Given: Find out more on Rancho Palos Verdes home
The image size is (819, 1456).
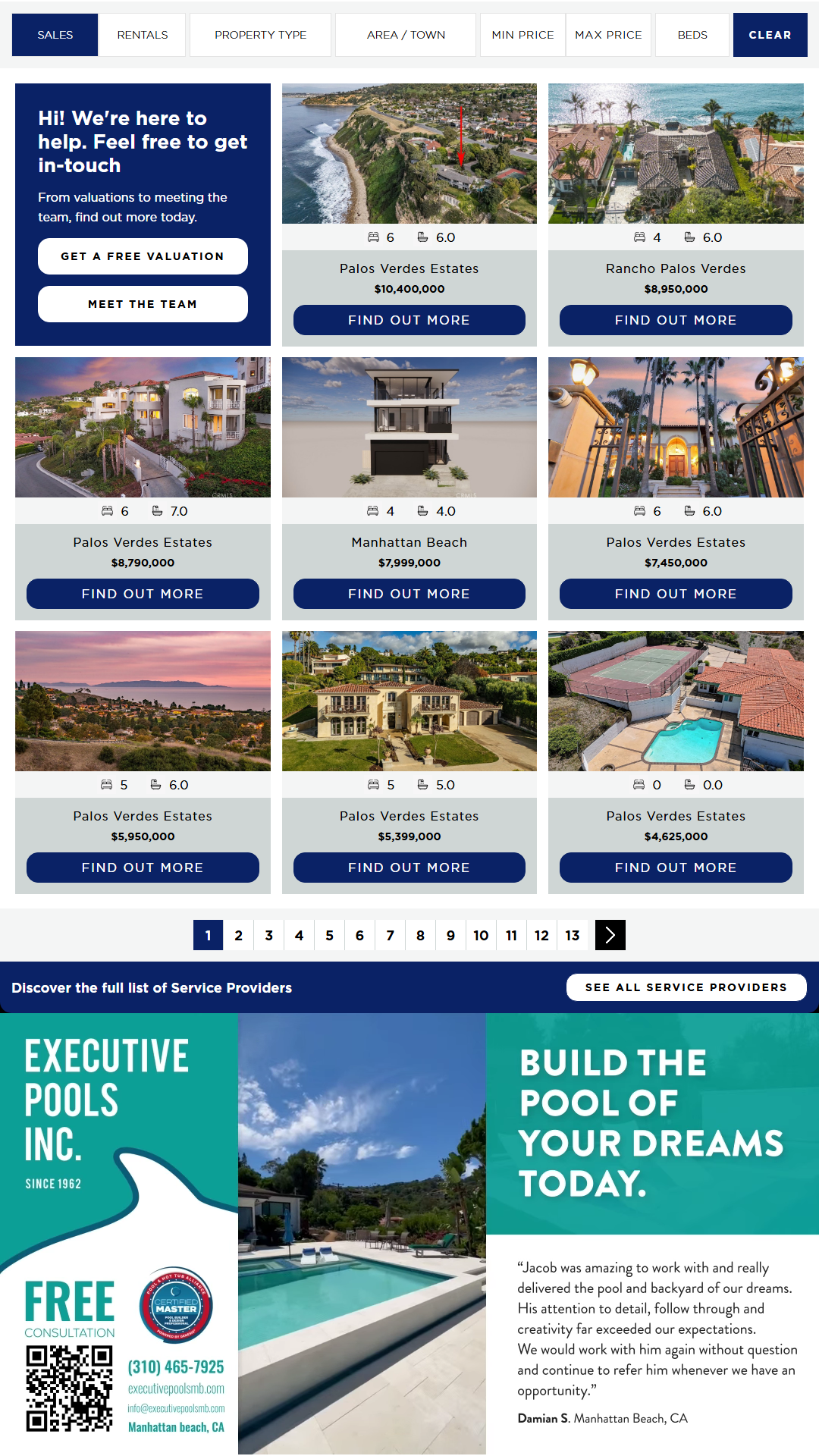Looking at the screenshot, I should [676, 320].
